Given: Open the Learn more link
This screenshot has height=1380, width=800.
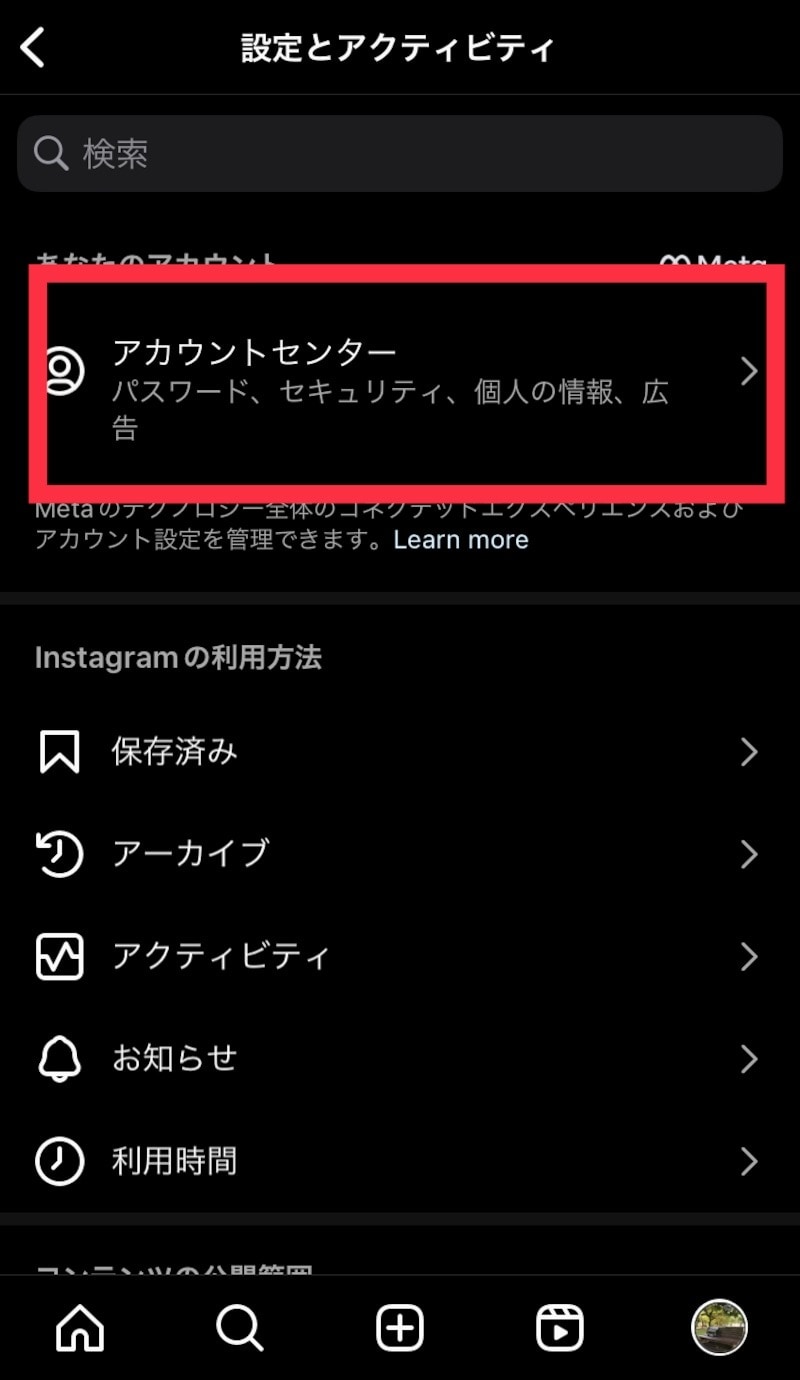Looking at the screenshot, I should (461, 539).
